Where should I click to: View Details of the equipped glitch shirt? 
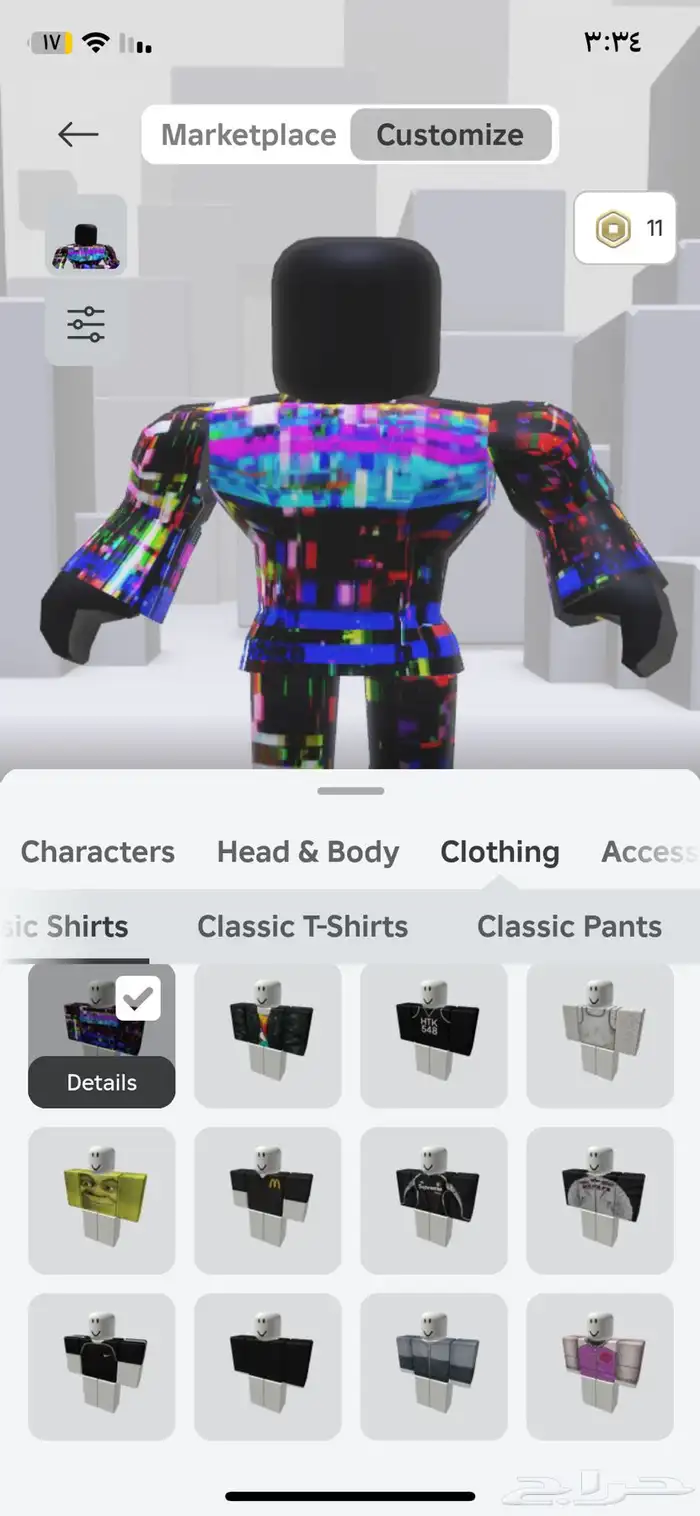pos(102,1082)
